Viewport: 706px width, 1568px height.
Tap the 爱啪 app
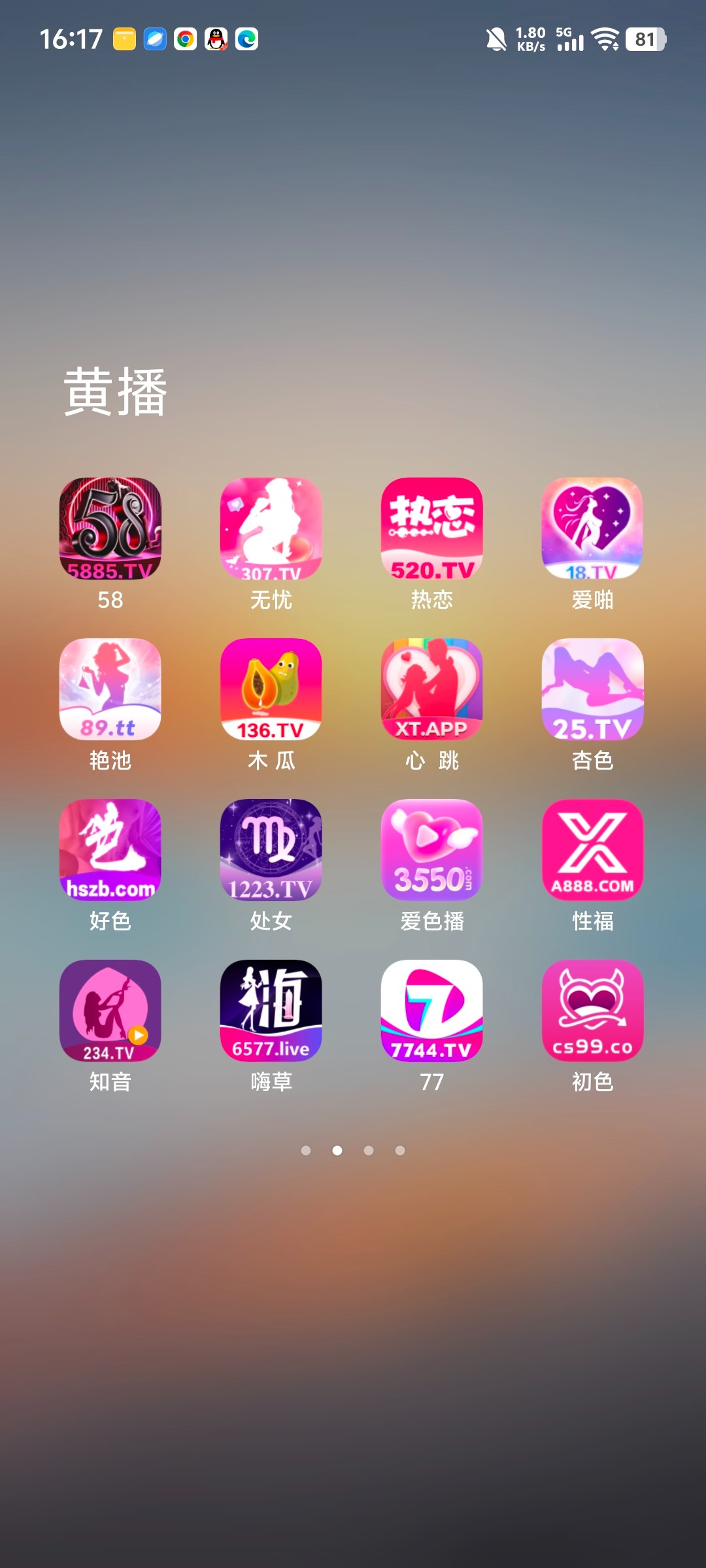592,528
